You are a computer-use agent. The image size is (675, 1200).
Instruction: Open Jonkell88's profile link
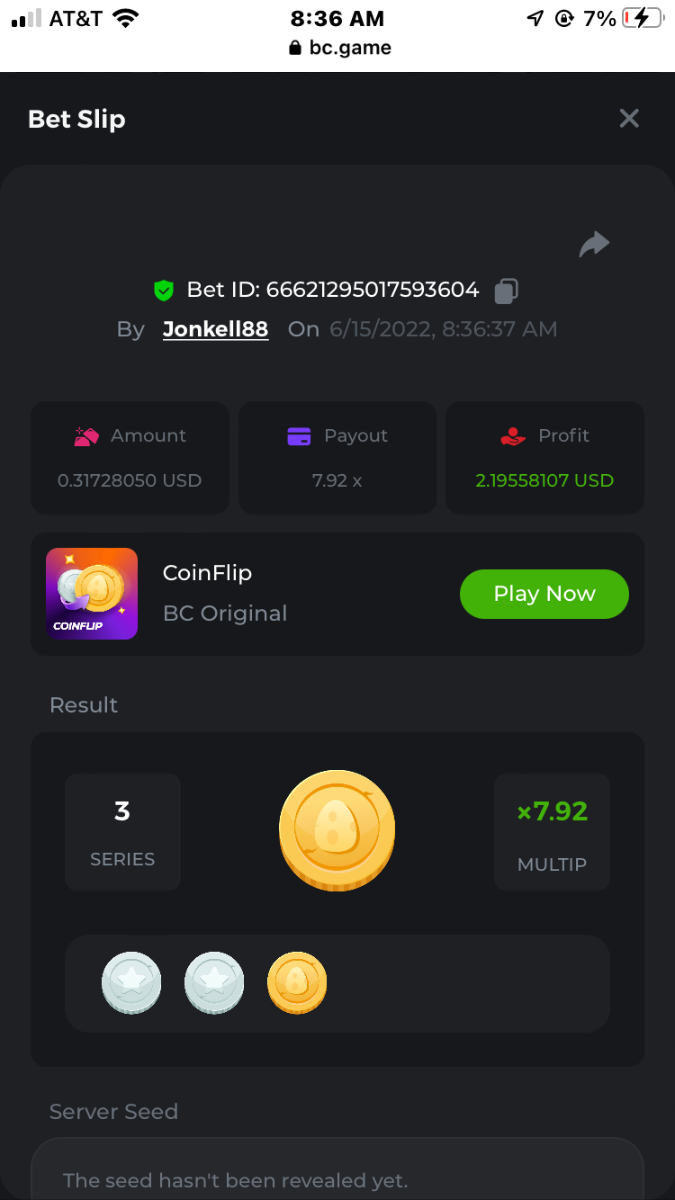[x=215, y=329]
